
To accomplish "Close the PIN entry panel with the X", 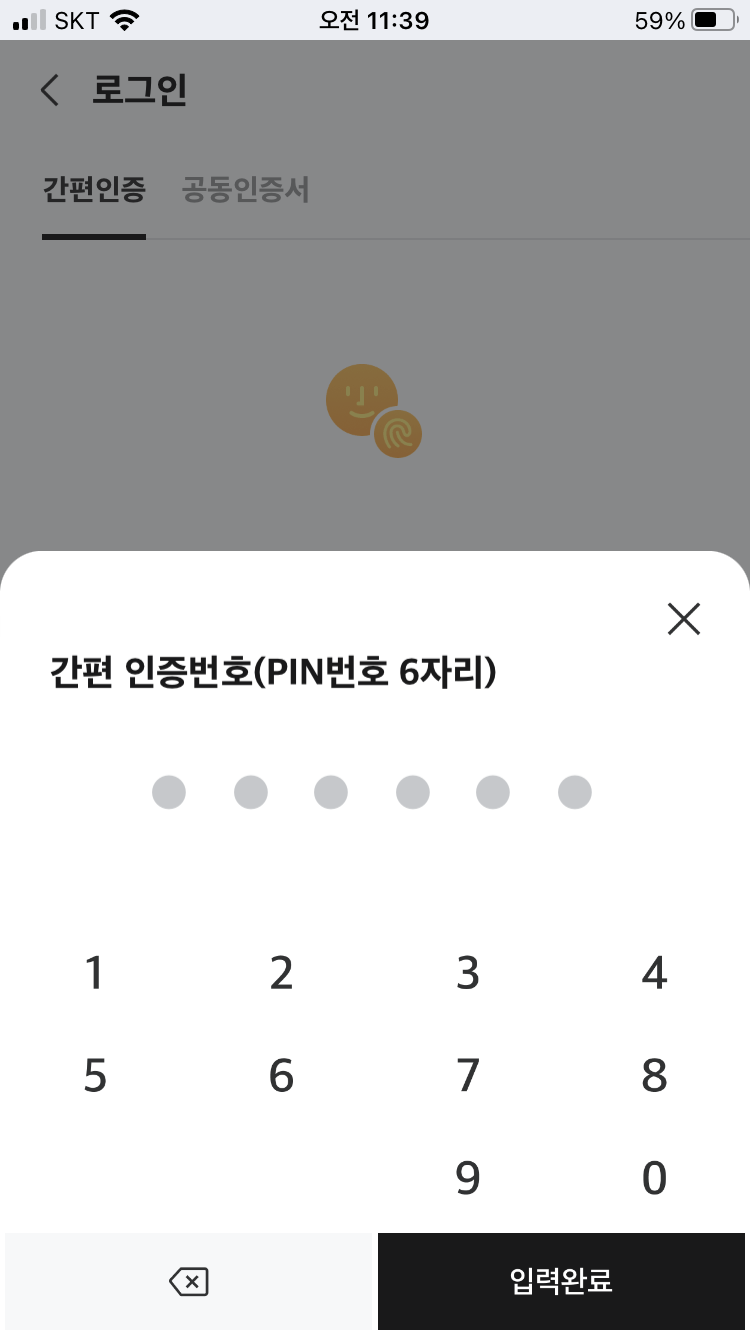I will pos(684,619).
